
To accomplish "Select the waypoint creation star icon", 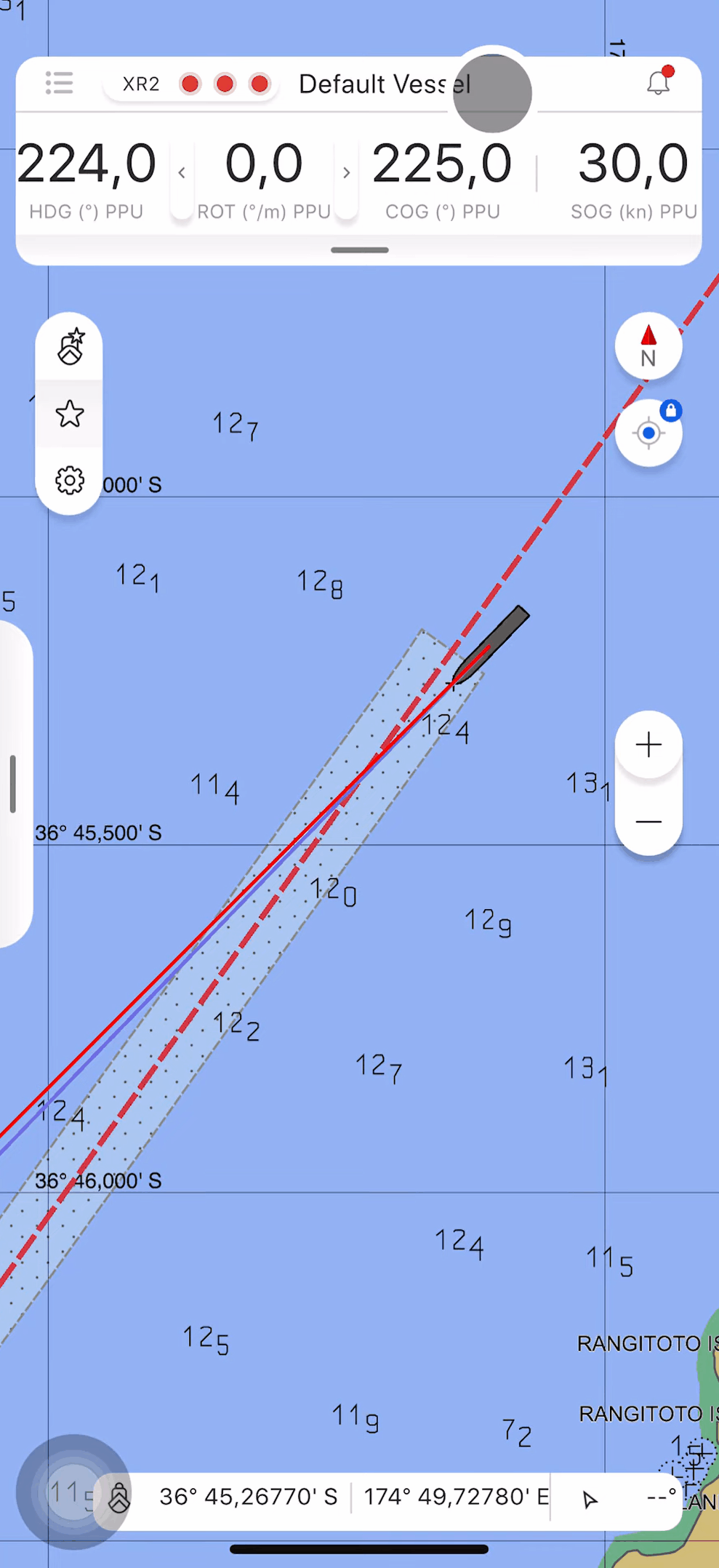I will [69, 347].
